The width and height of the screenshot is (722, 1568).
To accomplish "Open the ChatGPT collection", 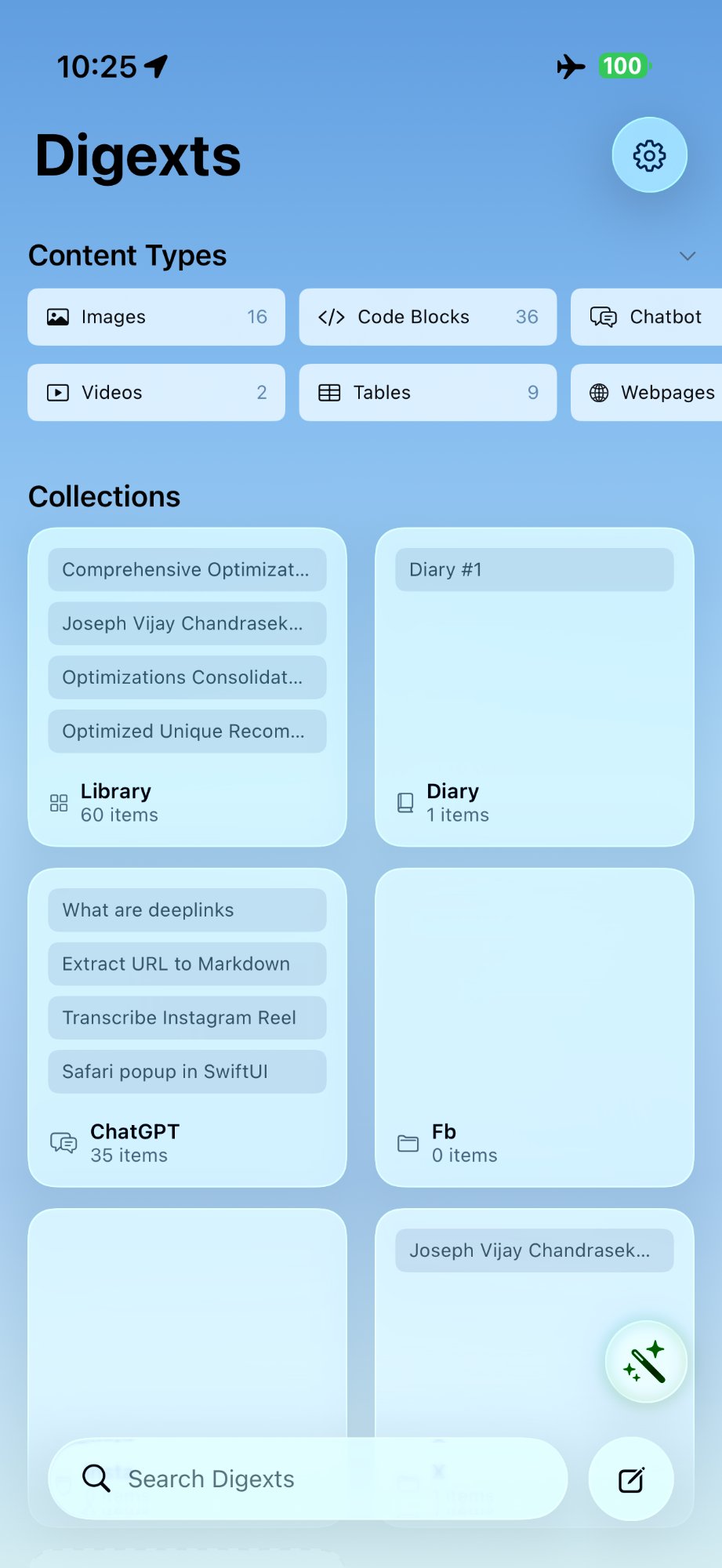I will tap(187, 1143).
